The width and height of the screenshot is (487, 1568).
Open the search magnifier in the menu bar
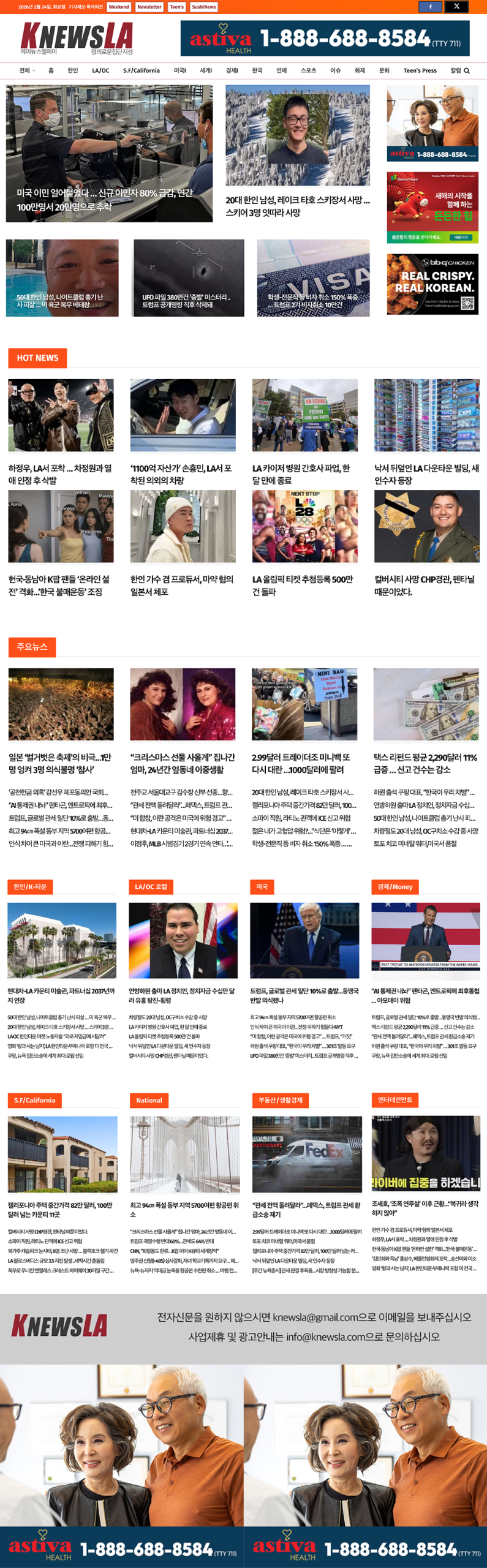coord(467,71)
